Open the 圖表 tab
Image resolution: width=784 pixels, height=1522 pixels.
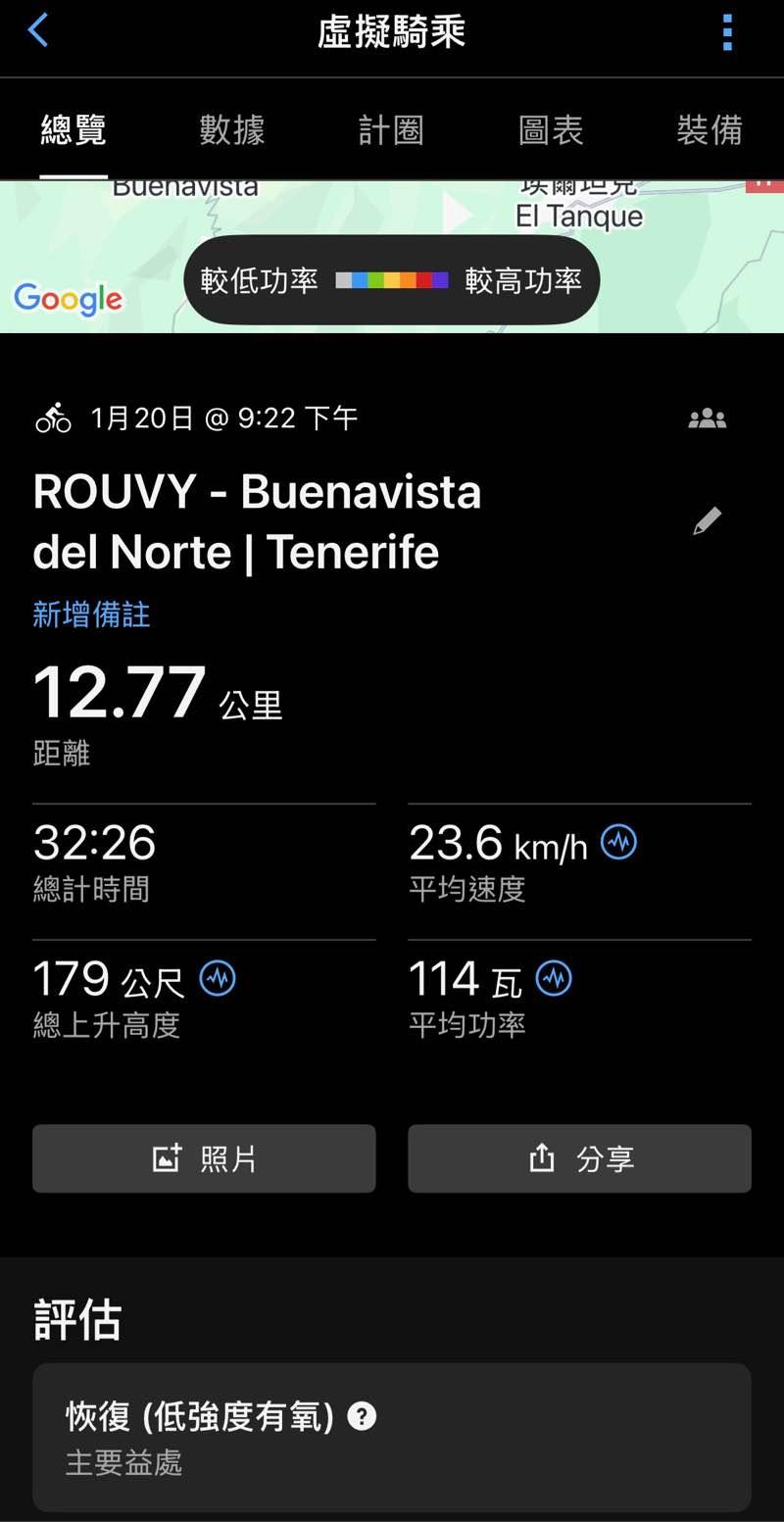pyautogui.click(x=551, y=130)
